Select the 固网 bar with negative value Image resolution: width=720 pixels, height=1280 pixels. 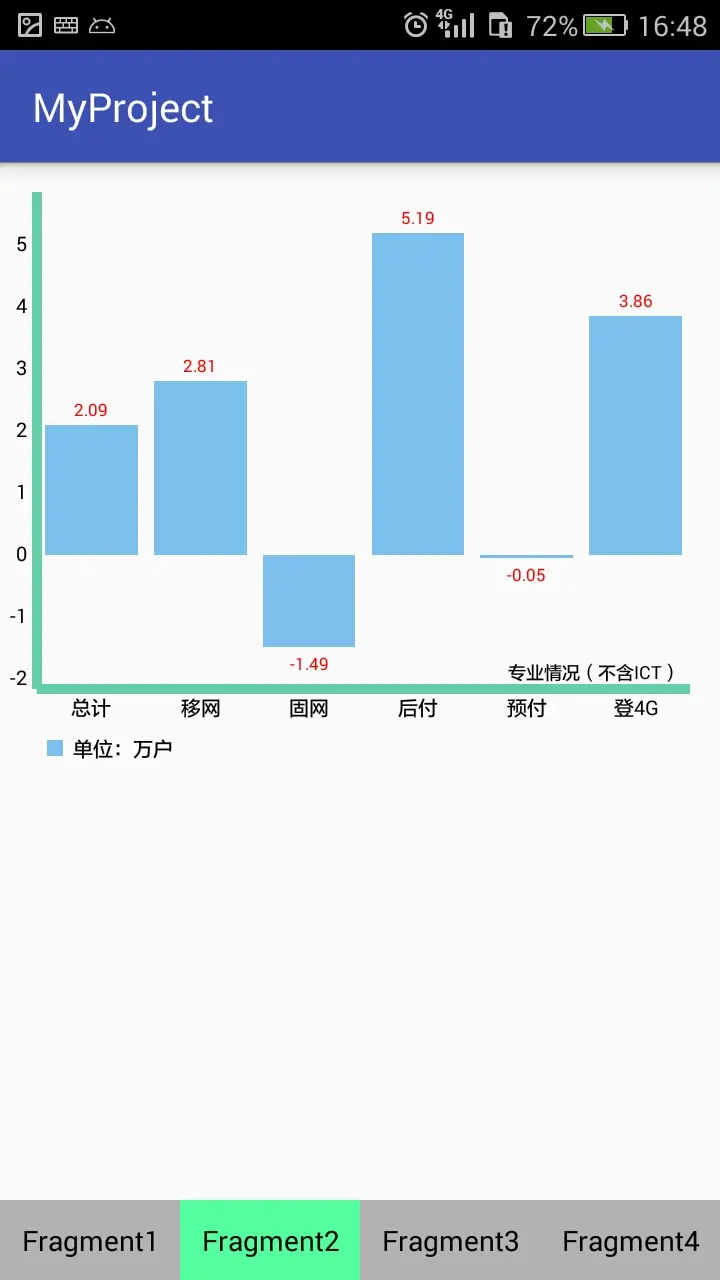tap(308, 598)
